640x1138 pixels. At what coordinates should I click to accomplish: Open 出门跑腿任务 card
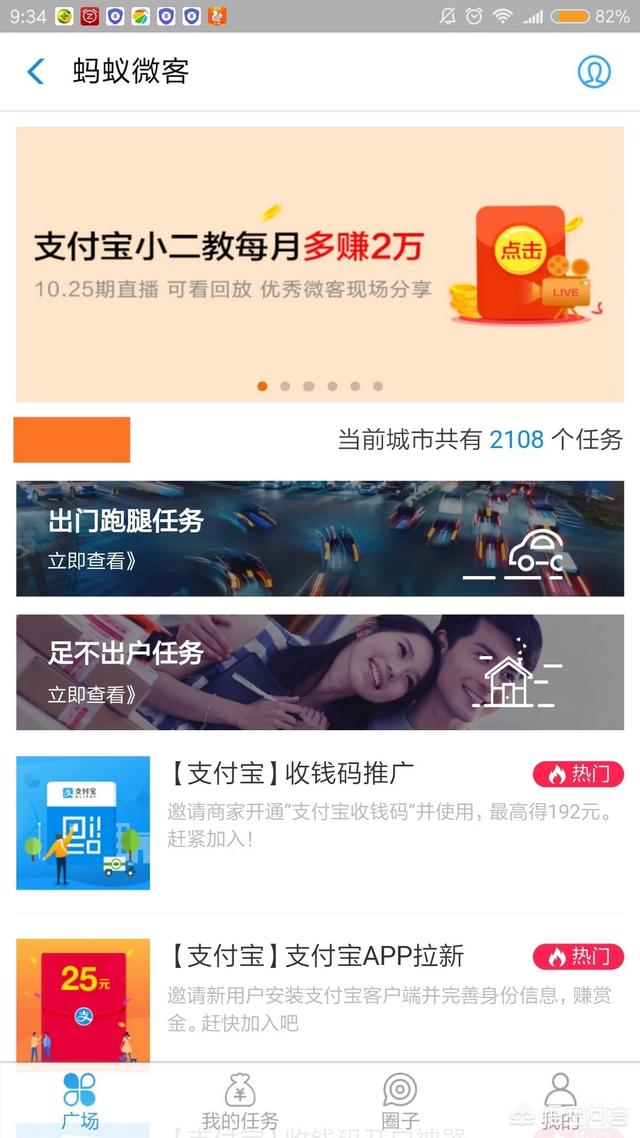(320, 539)
